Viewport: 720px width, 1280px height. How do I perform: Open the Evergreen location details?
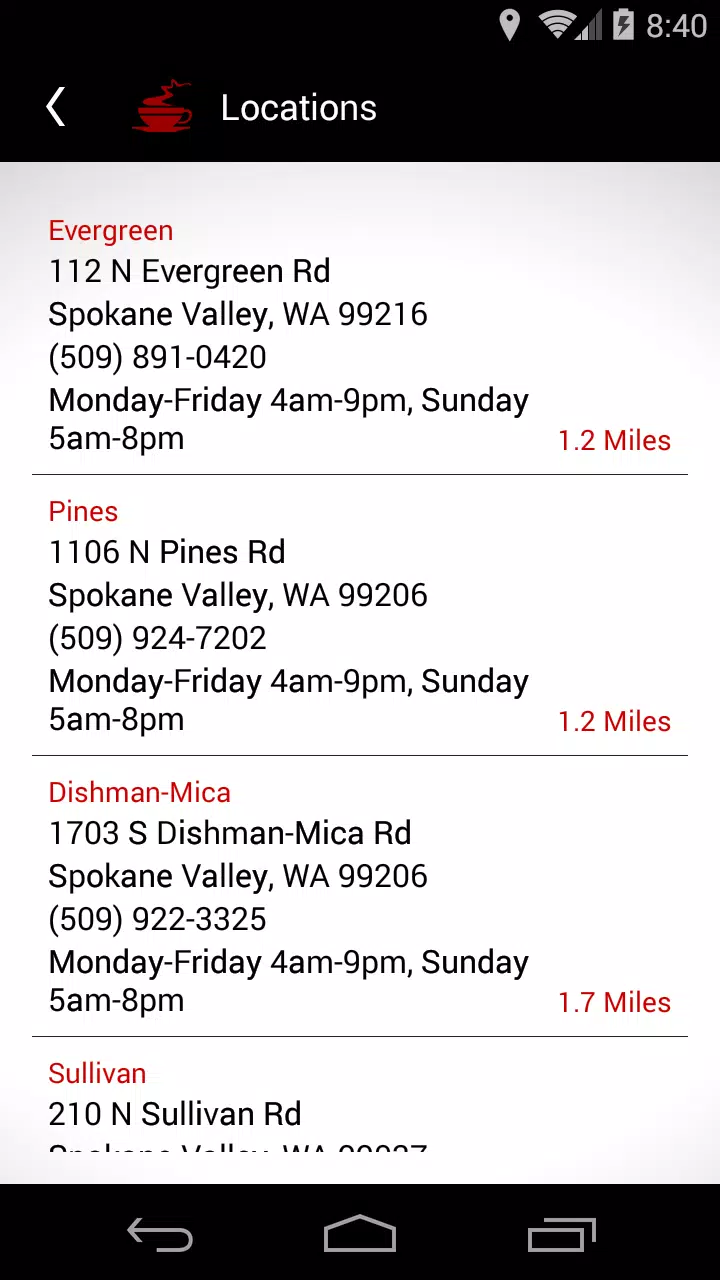pos(360,334)
